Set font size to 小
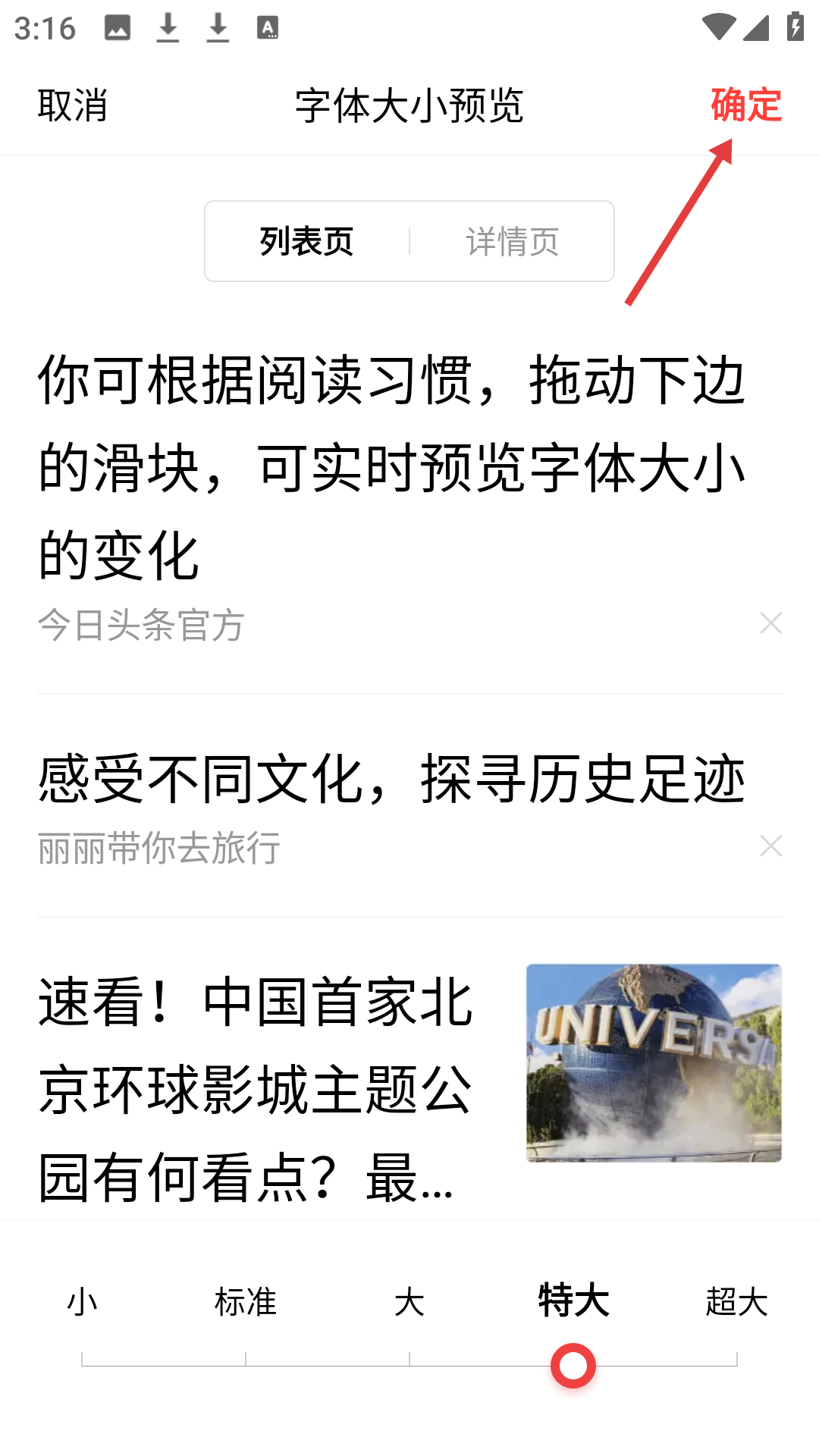The width and height of the screenshot is (819, 1456). tap(82, 1301)
